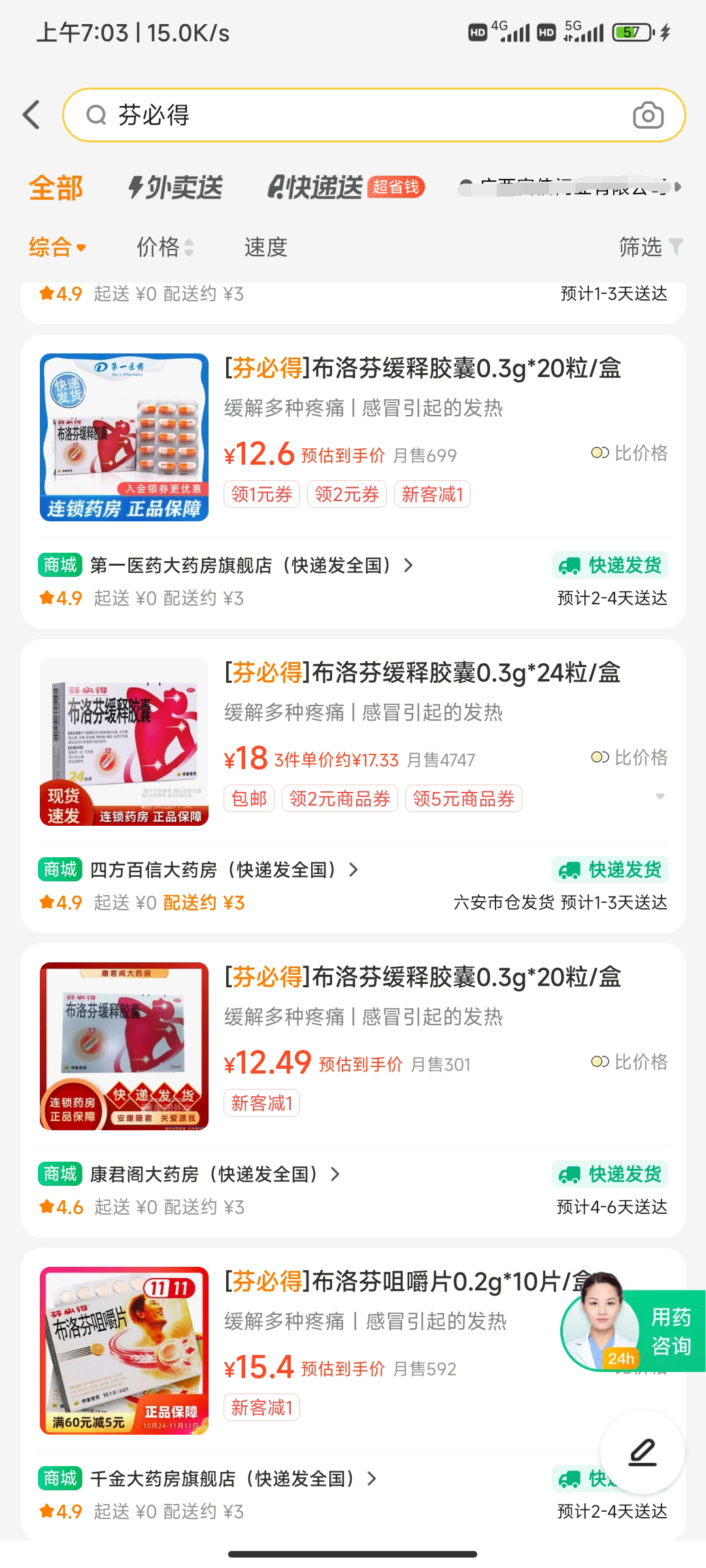Expand more coupons on the ¥18 item
Viewport: 706px width, 1568px height.
pos(660,796)
